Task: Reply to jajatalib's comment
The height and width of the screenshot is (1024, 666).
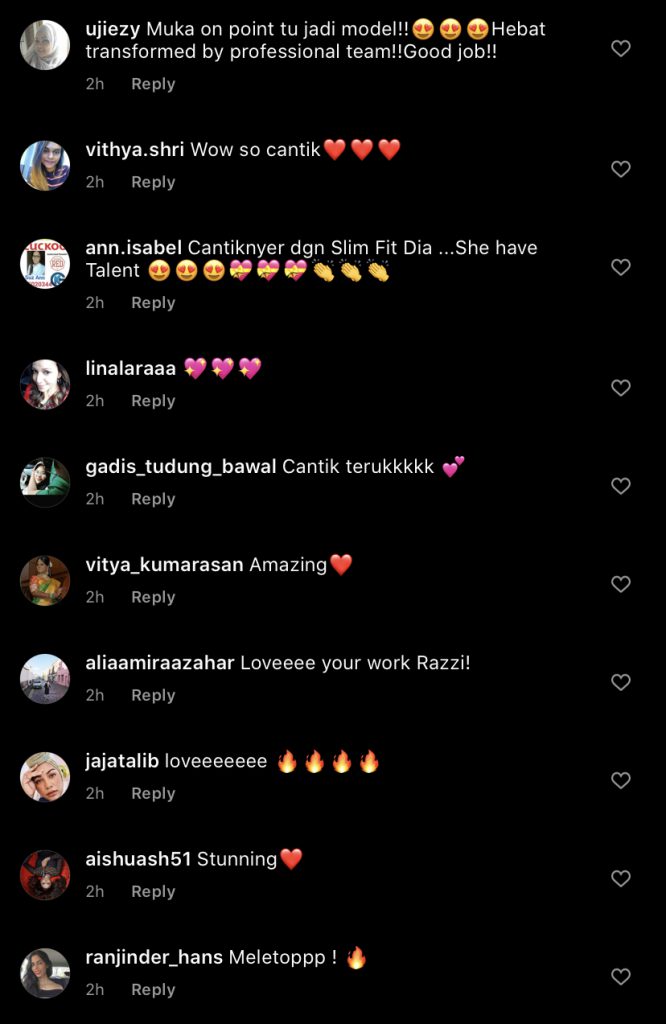Action: click(153, 793)
